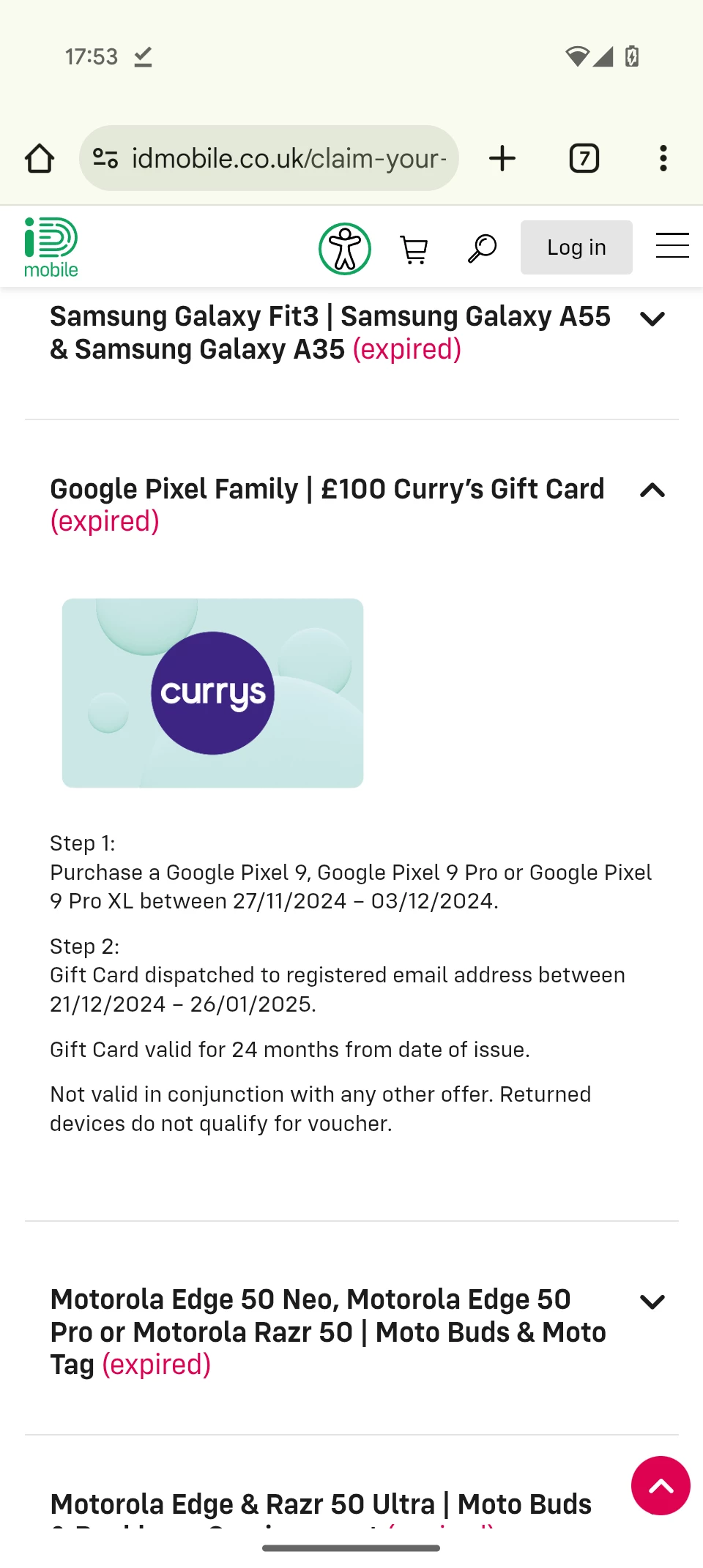This screenshot has height=1568, width=703.
Task: Tap the URL address bar
Action: [287, 158]
